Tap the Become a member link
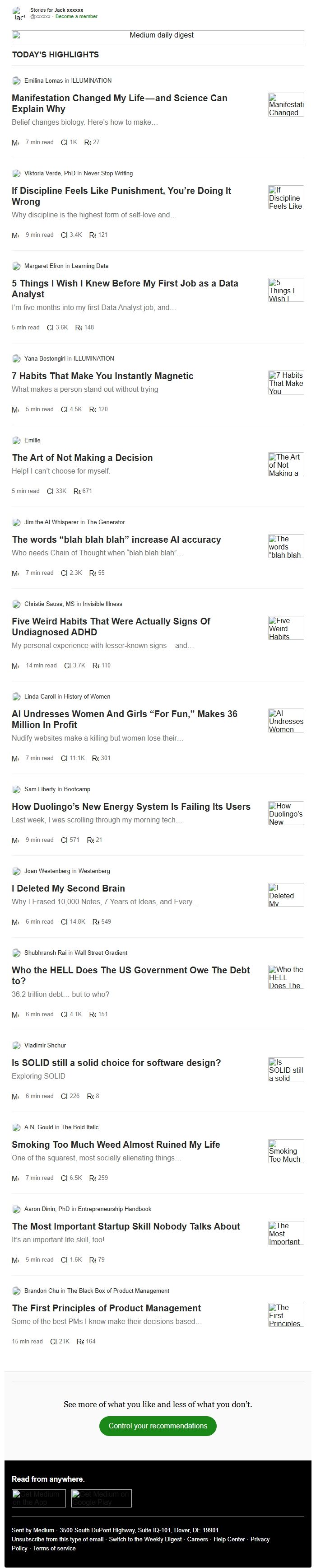The image size is (316, 1568). click(77, 16)
